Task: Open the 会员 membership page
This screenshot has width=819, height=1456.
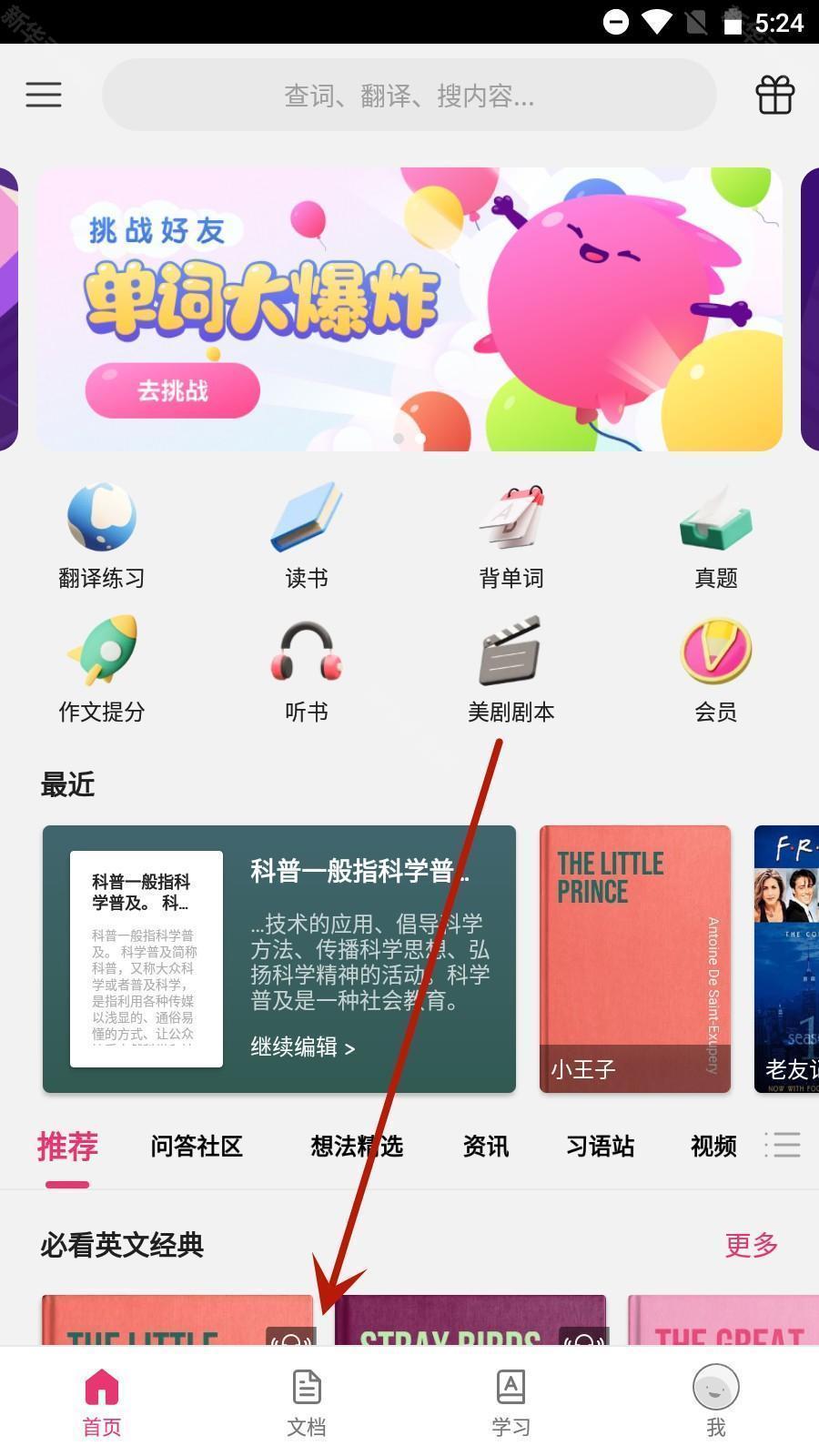Action: click(x=715, y=671)
